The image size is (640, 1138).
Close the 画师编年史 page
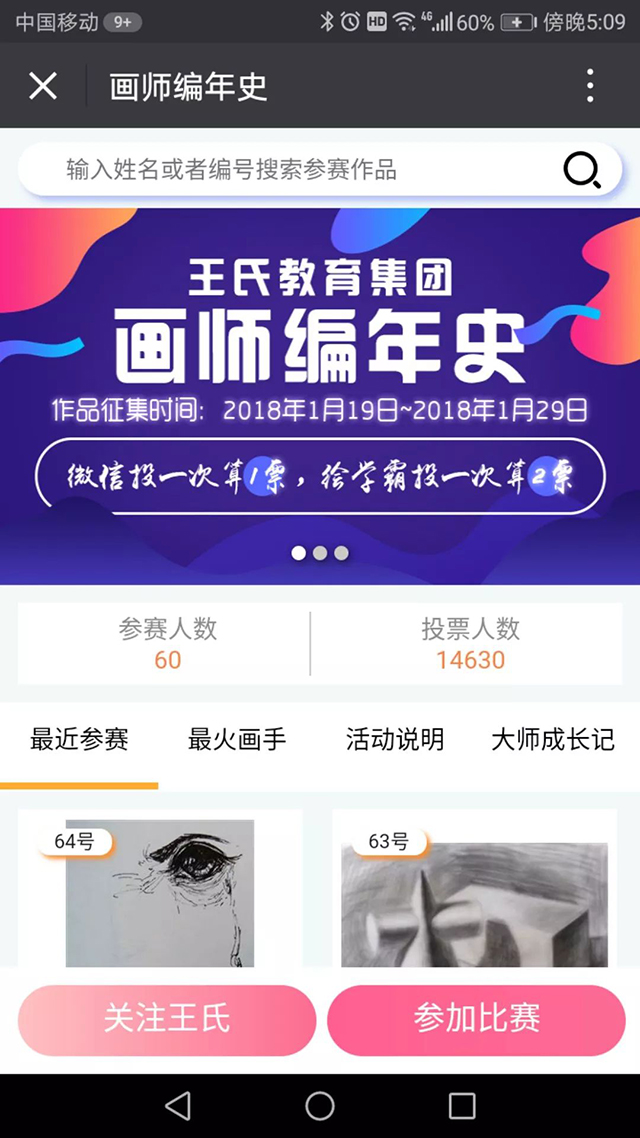coord(43,86)
